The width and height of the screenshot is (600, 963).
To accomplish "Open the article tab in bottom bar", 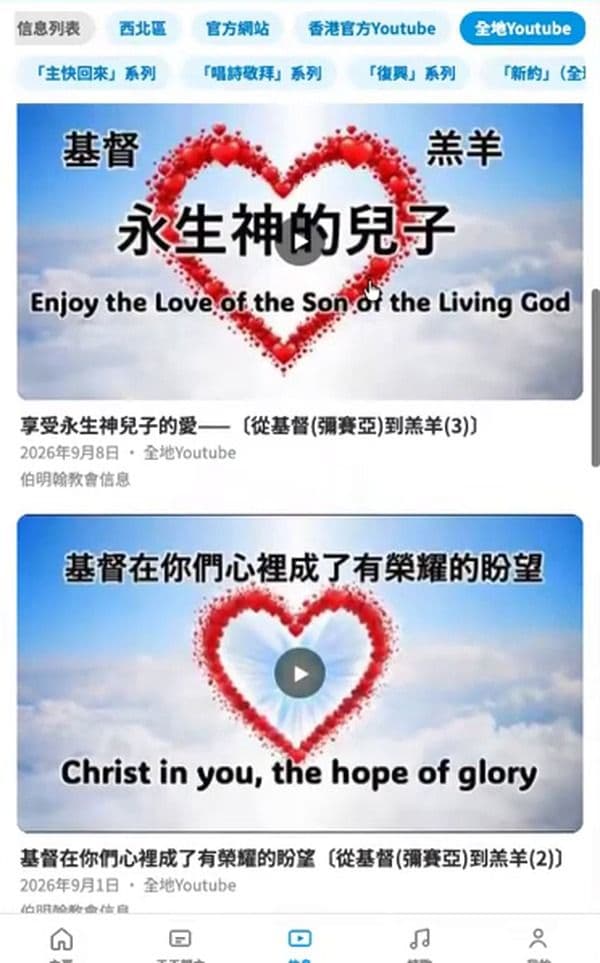I will (x=180, y=942).
